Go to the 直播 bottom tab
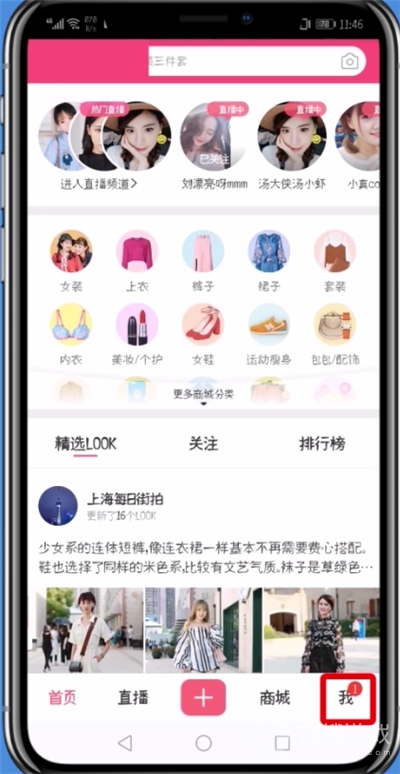Image resolution: width=400 pixels, height=774 pixels. coord(133,697)
